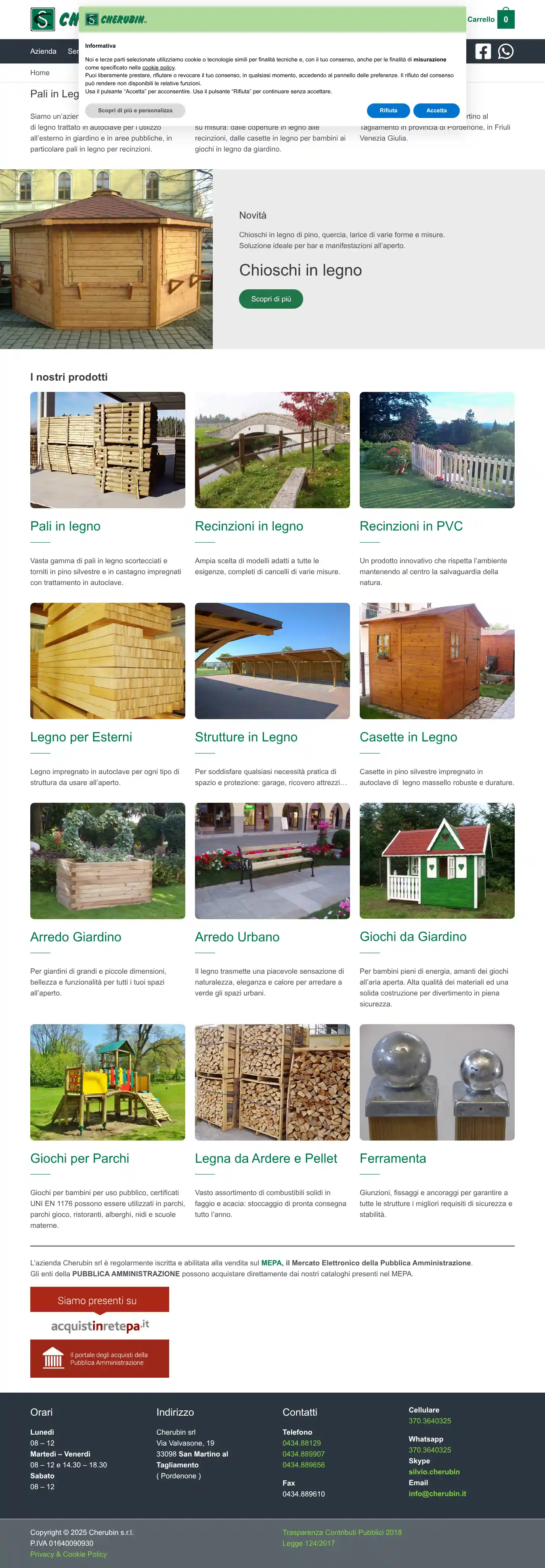Open the Azienda menu item
Viewport: 545px width, 1568px height.
pos(43,51)
